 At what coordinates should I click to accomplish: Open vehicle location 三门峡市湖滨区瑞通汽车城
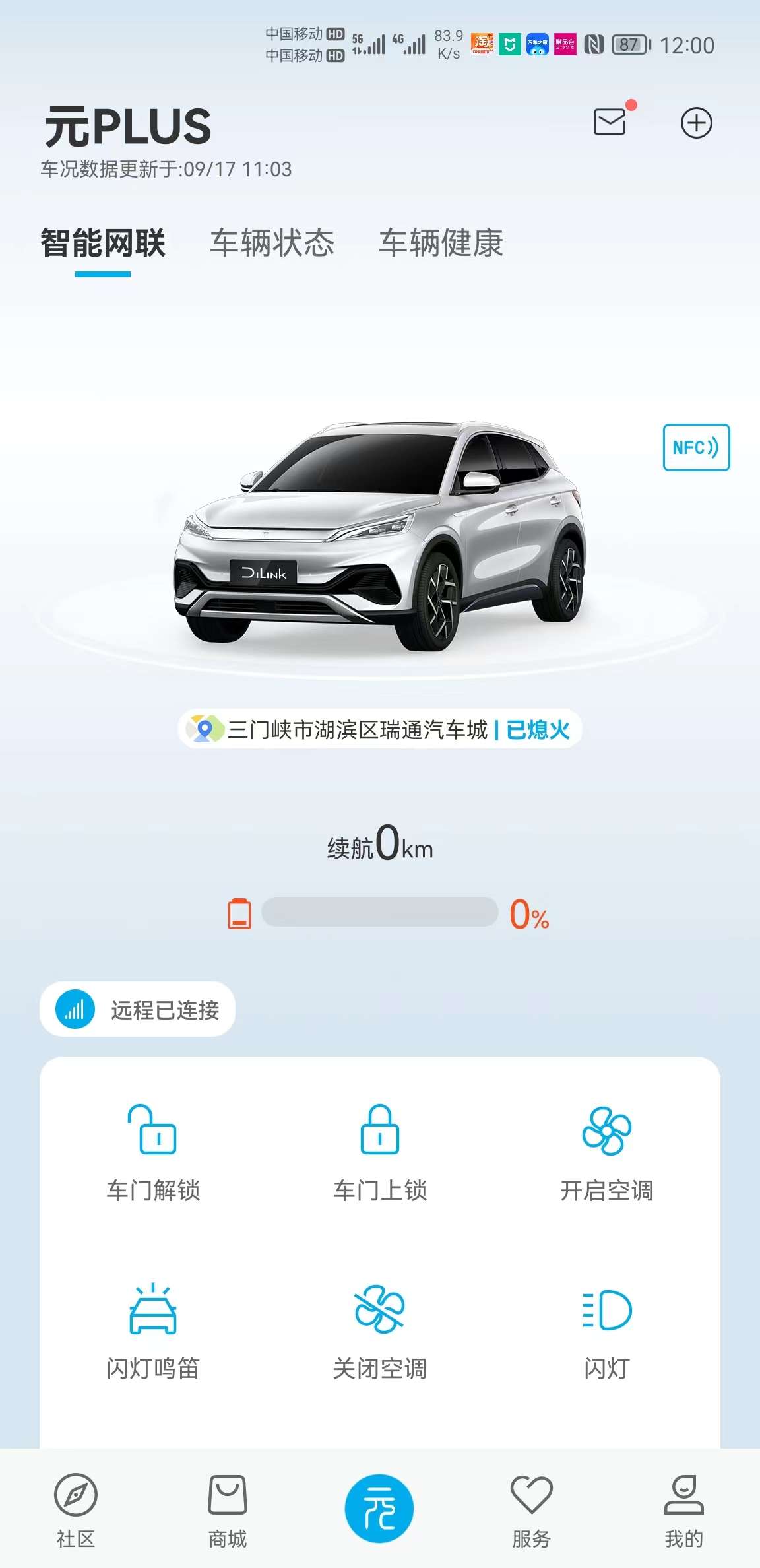356,729
